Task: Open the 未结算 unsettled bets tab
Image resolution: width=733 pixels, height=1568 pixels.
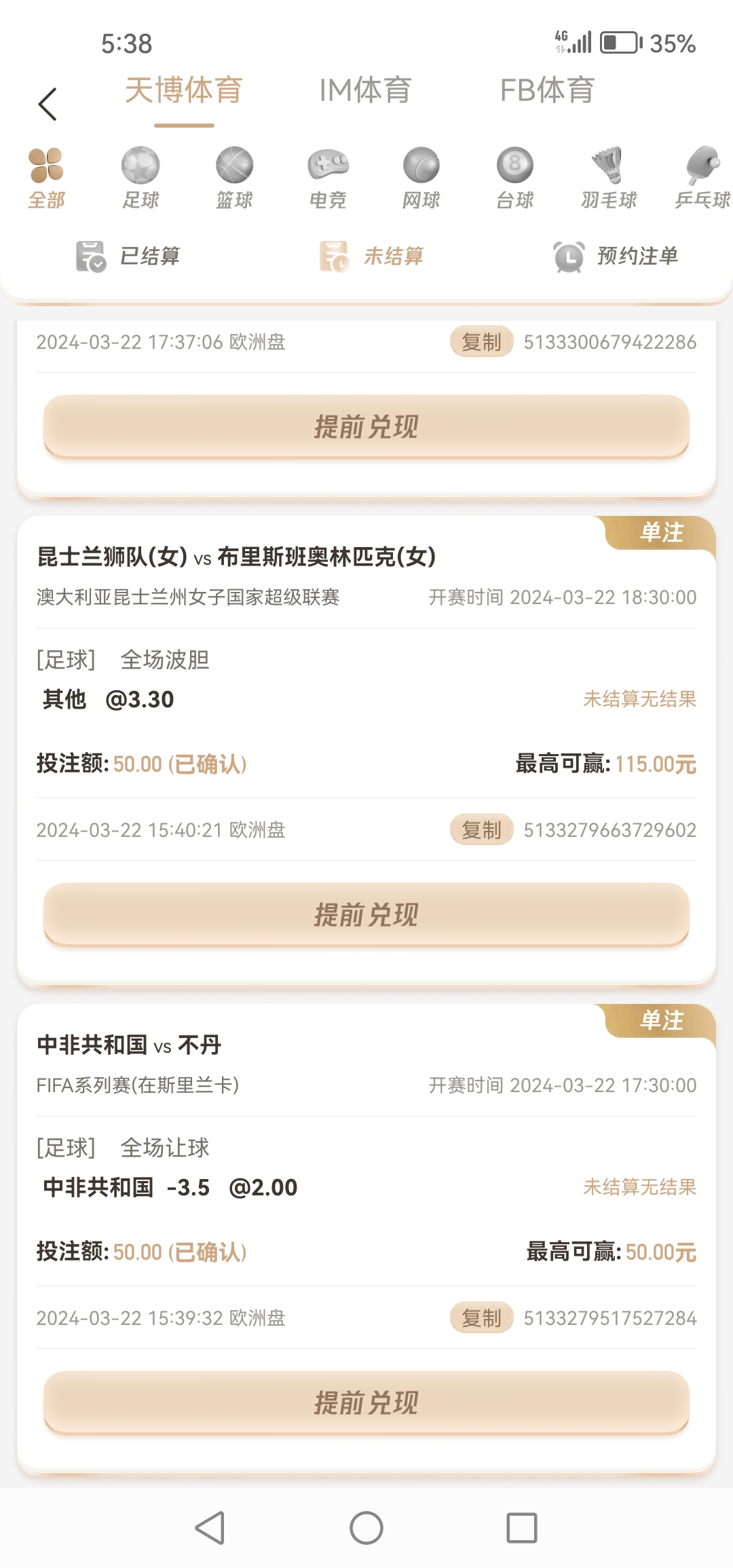Action: [372, 257]
